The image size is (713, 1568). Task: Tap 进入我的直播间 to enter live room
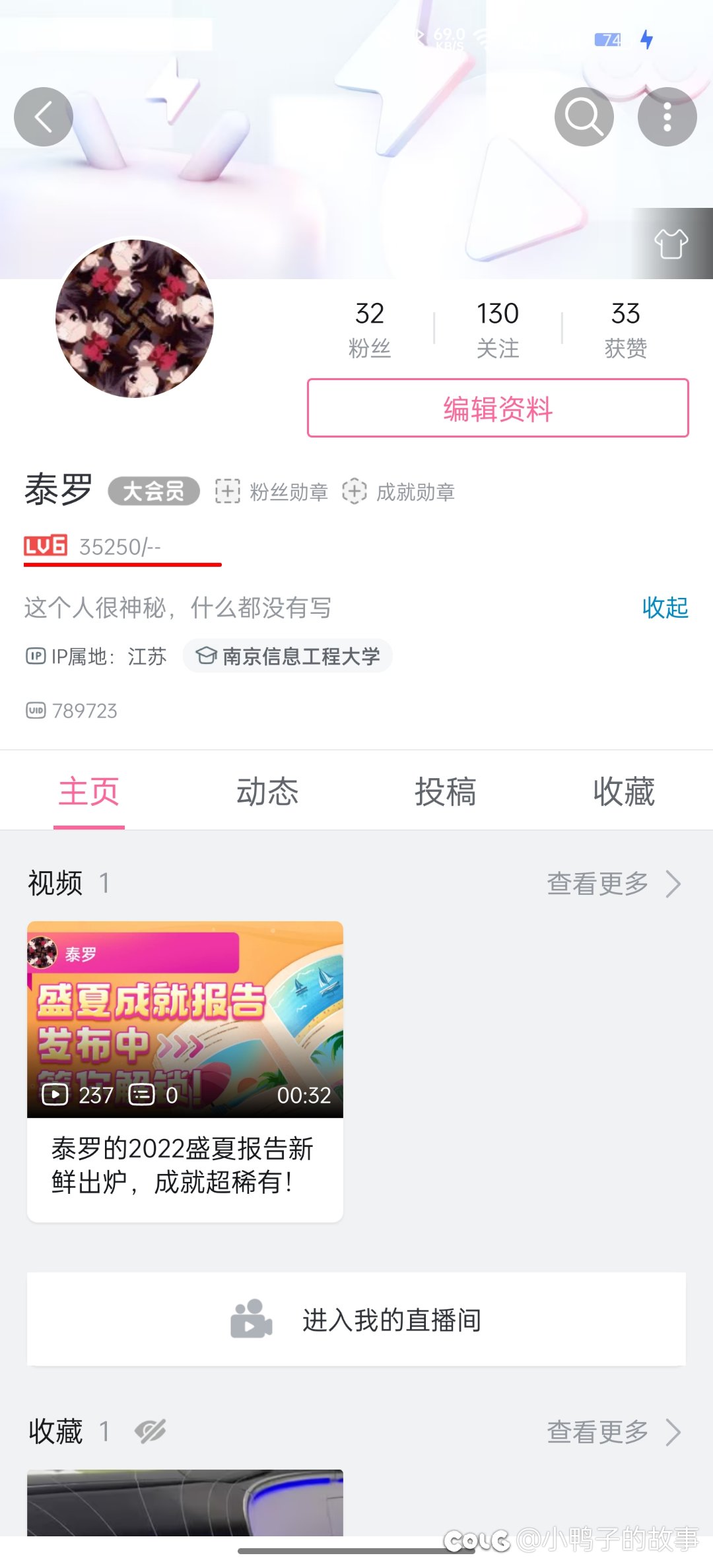[x=356, y=1320]
